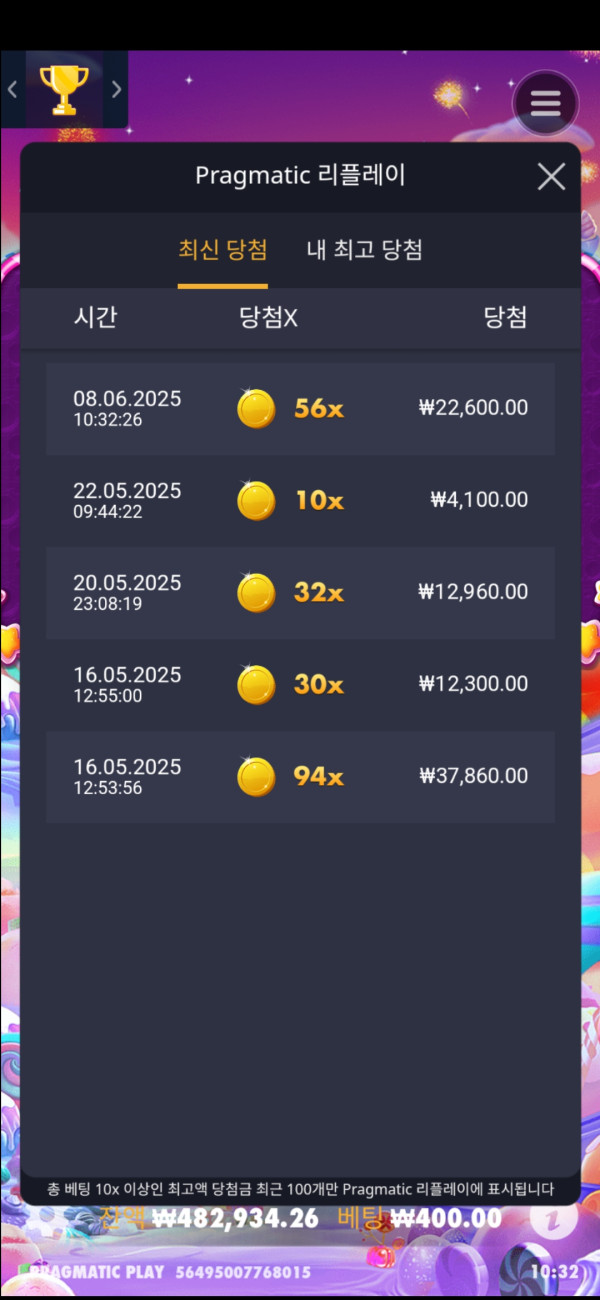The image size is (600, 1300).
Task: Play the 56x win replay from 08.06.2025
Action: (300, 408)
